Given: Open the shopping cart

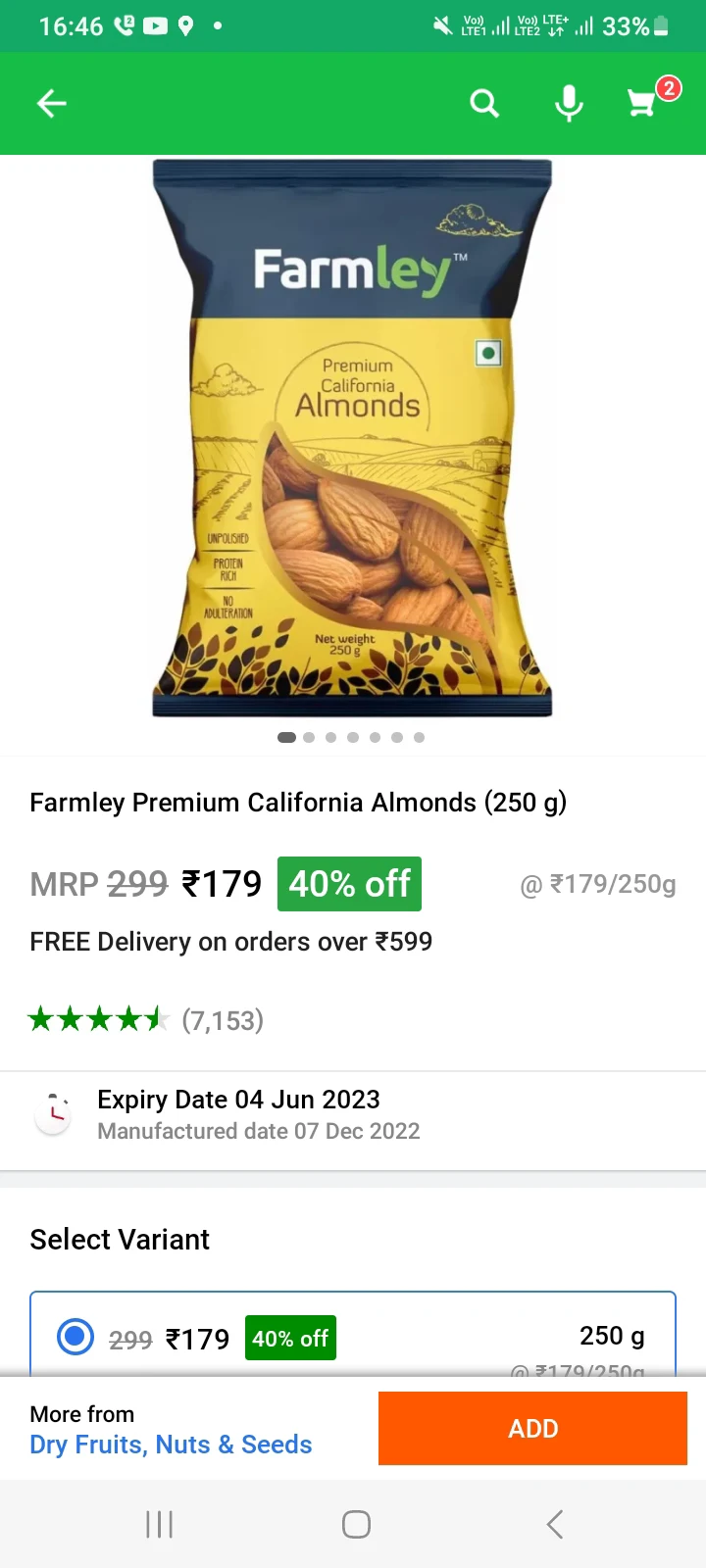Looking at the screenshot, I should pos(643,103).
